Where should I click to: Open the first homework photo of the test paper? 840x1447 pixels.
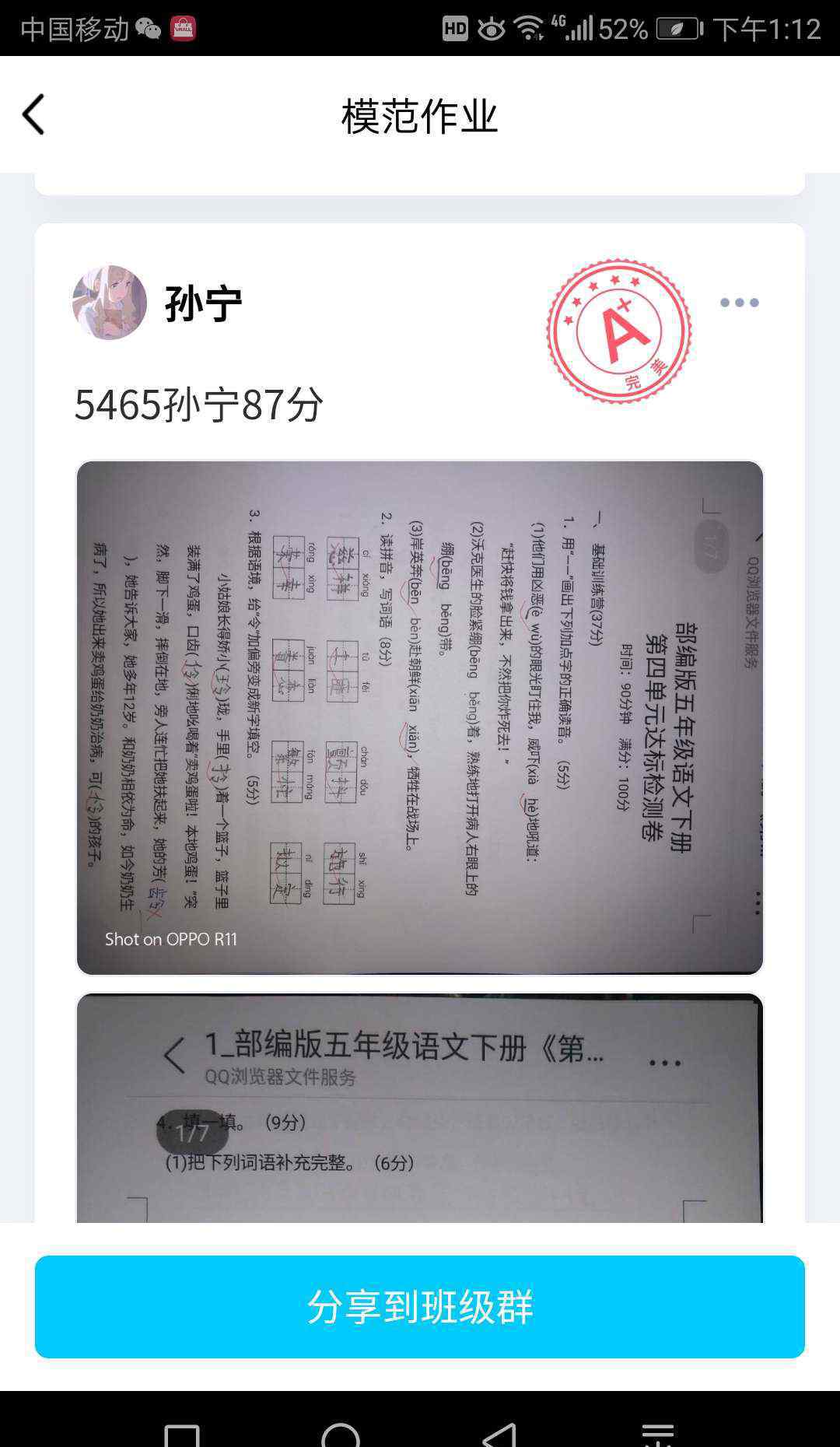(x=420, y=717)
